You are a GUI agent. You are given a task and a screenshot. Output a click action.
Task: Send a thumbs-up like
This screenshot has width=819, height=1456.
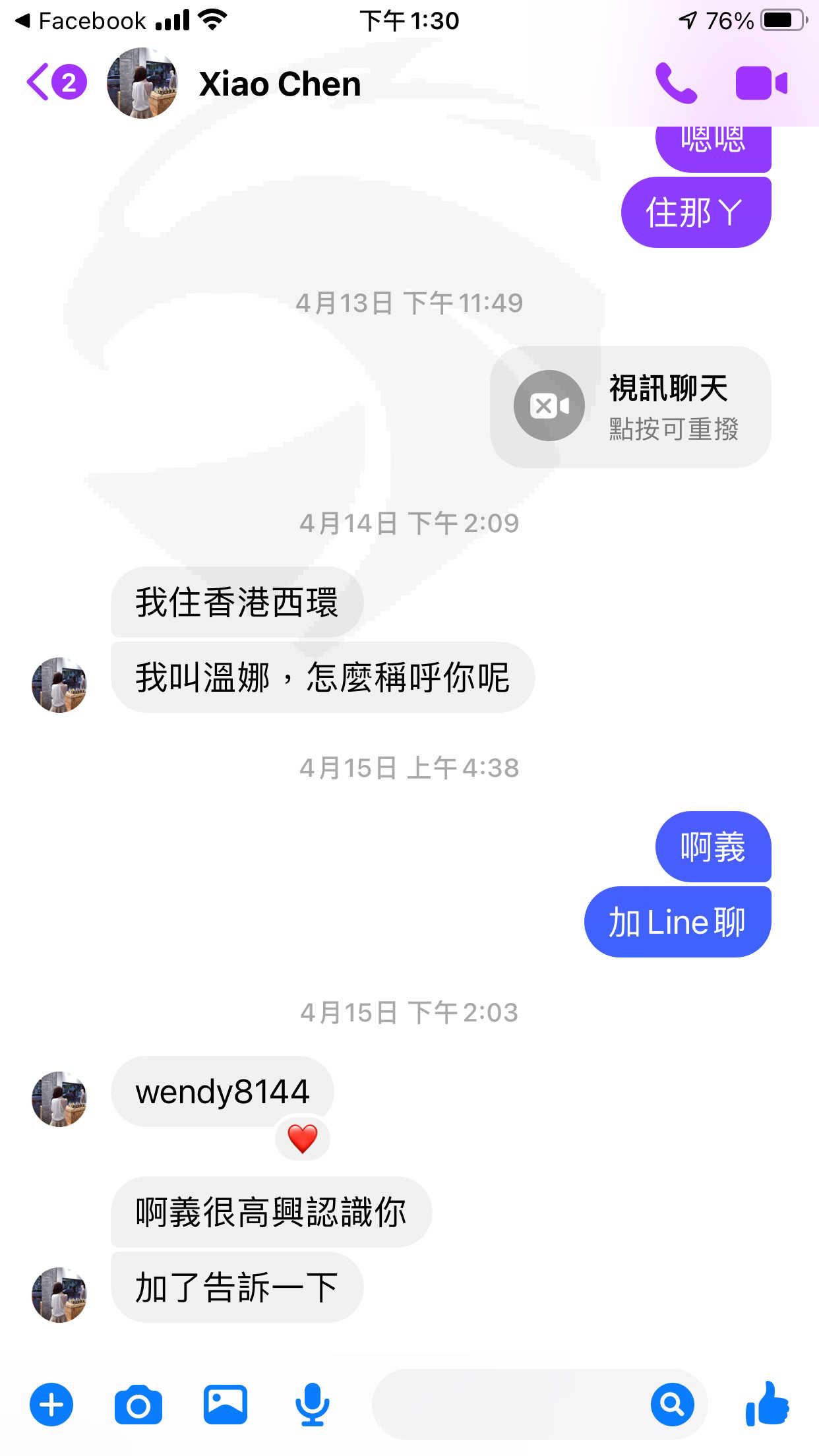click(x=768, y=1404)
